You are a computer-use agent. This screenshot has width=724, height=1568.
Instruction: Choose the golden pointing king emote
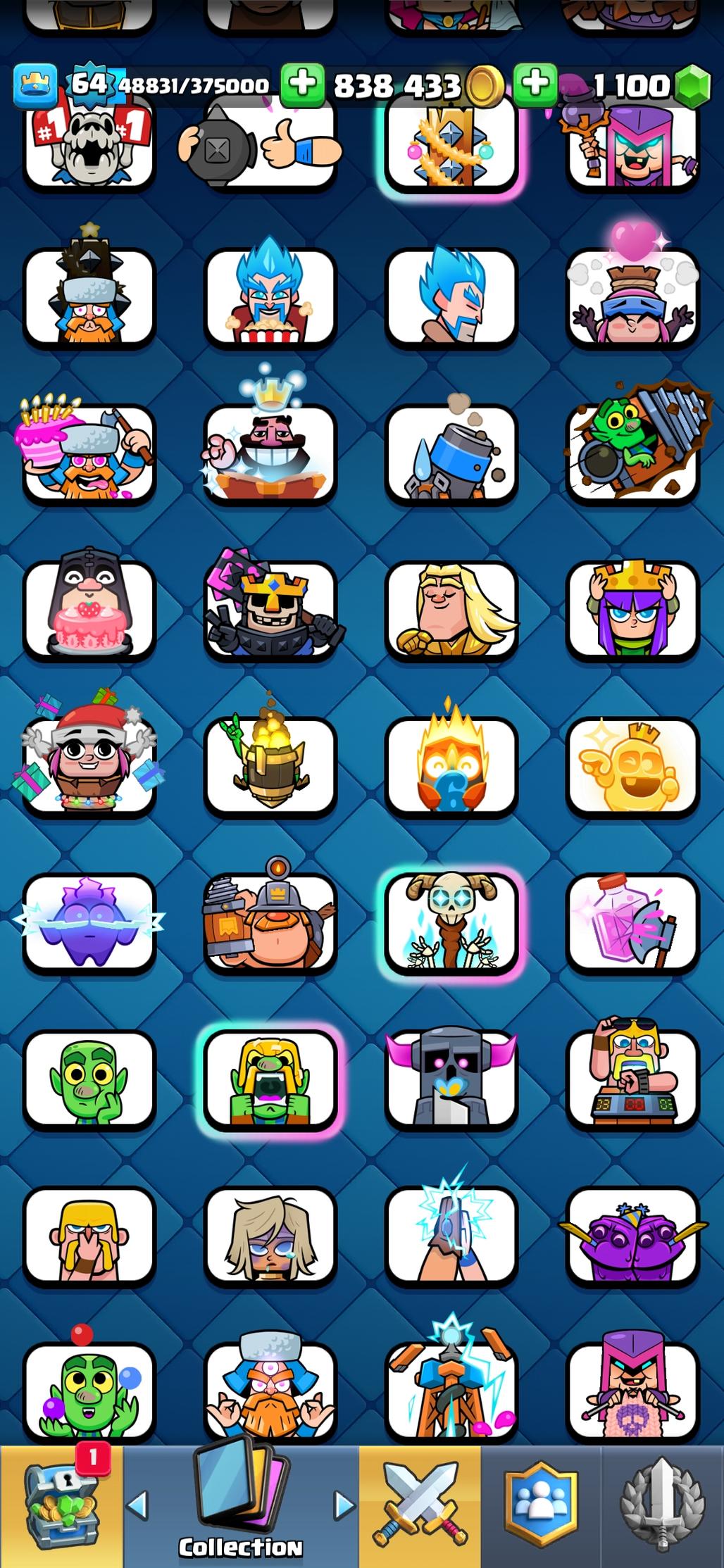coord(632,766)
